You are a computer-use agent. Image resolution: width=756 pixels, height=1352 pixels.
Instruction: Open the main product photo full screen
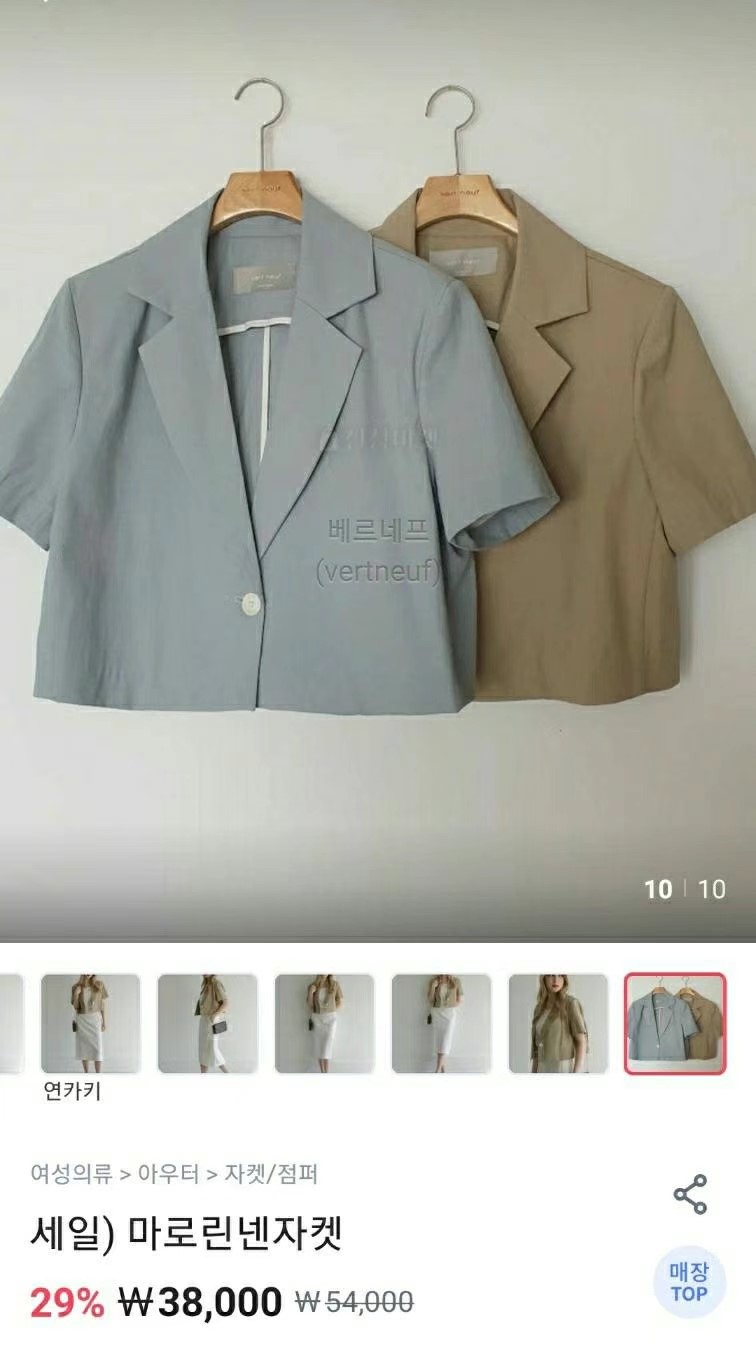pos(378,470)
